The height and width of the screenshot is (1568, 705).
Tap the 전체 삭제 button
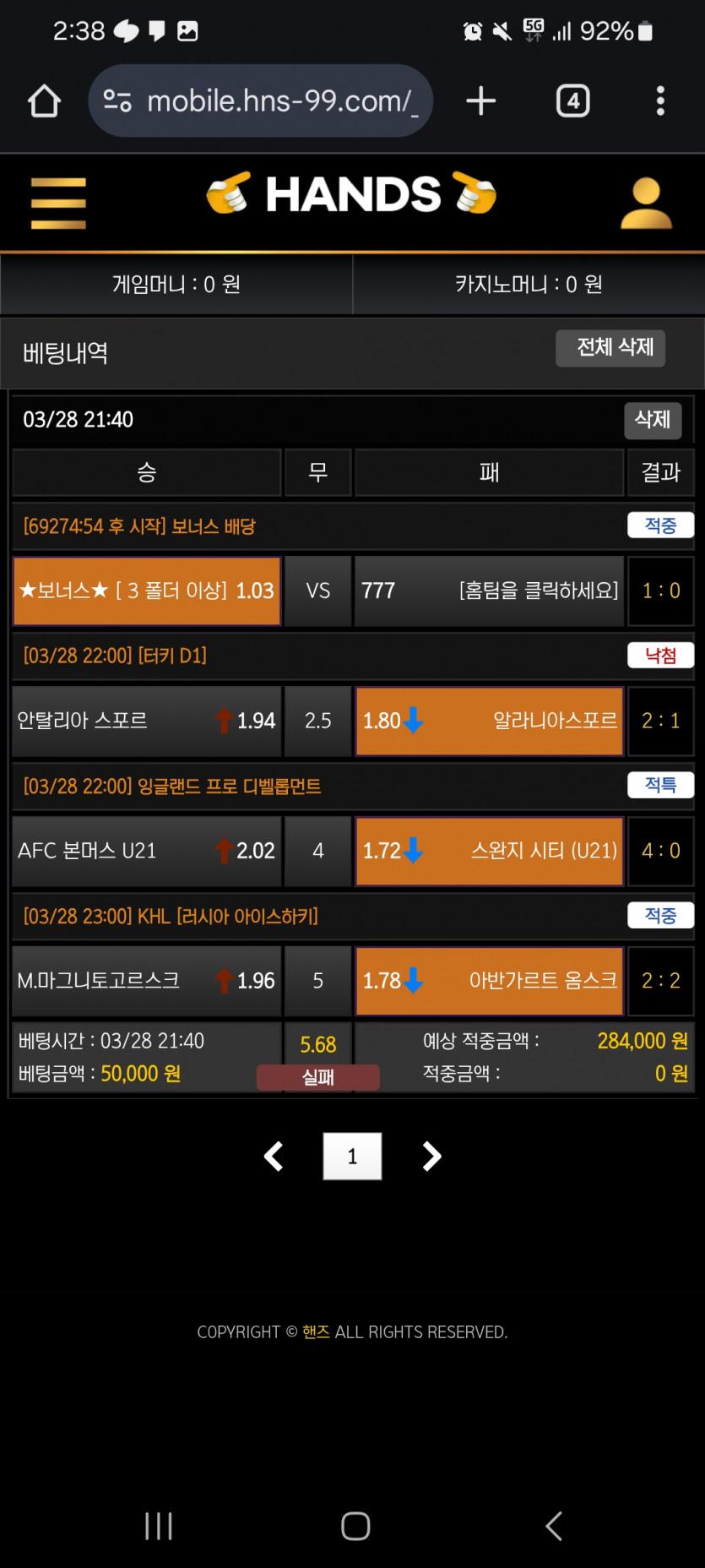point(610,348)
